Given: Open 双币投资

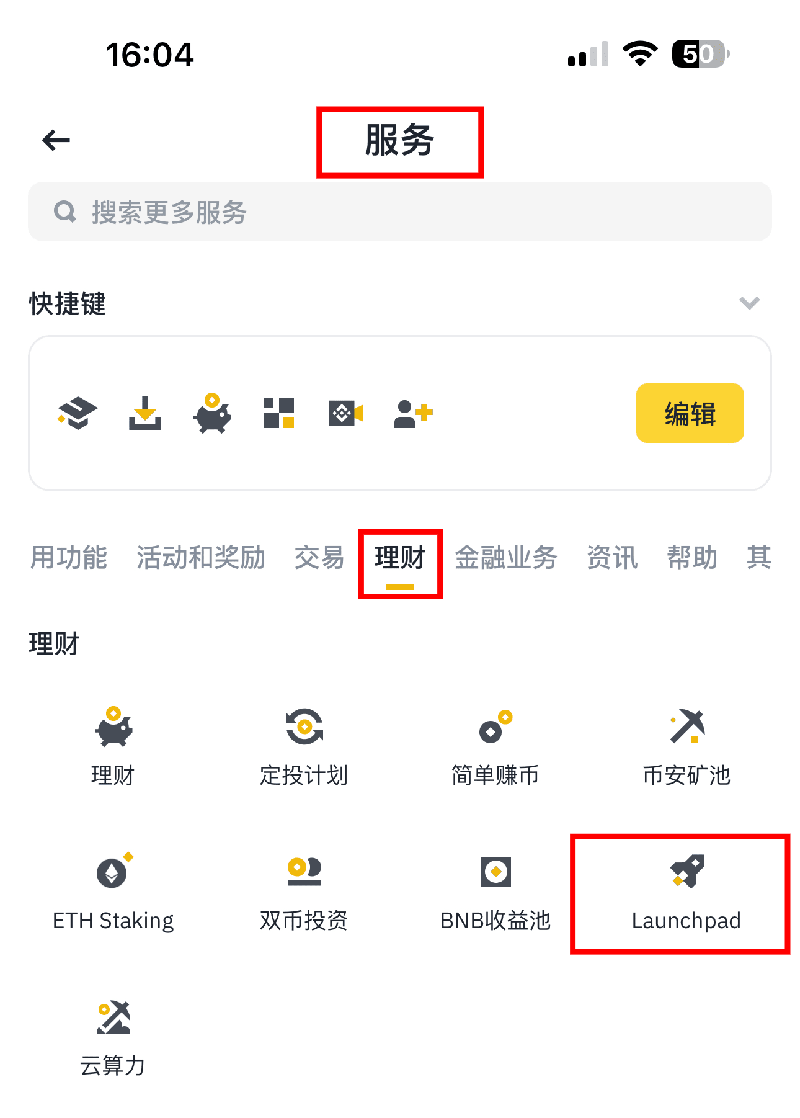Looking at the screenshot, I should 304,891.
